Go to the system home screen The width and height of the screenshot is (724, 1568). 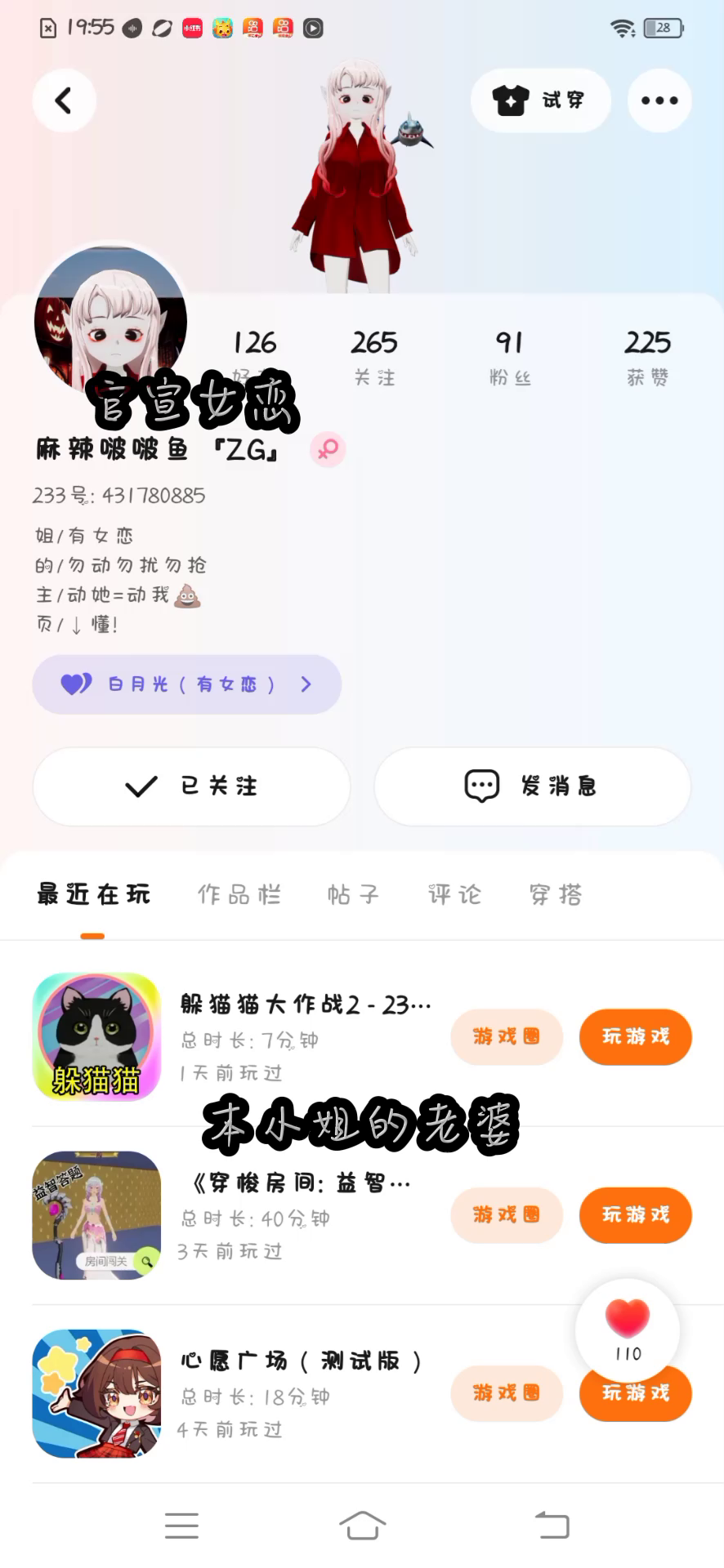(362, 1525)
